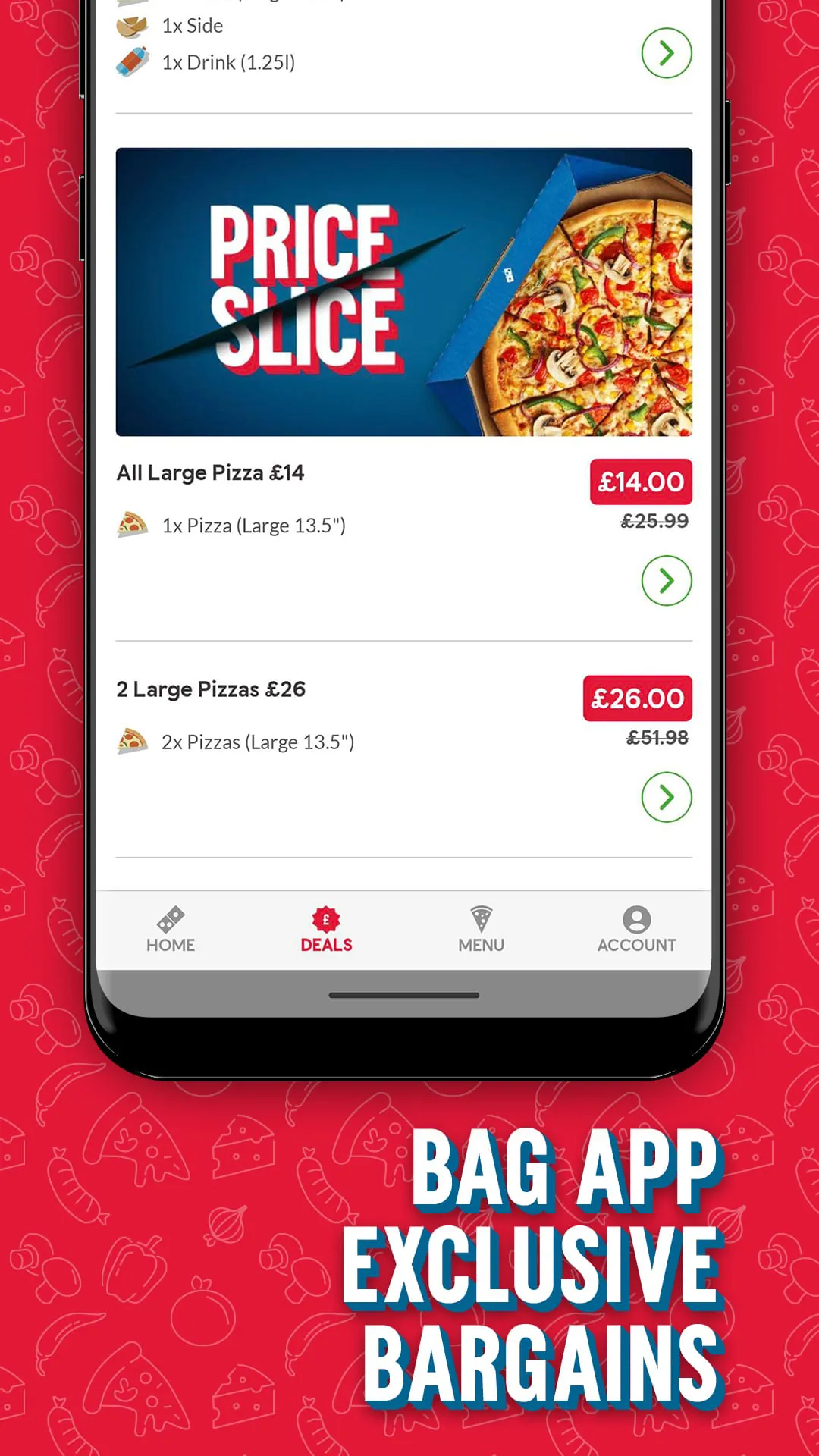
Task: Tap the pizza icon beside 2x Pizzas (Large 13.5")
Action: point(133,741)
